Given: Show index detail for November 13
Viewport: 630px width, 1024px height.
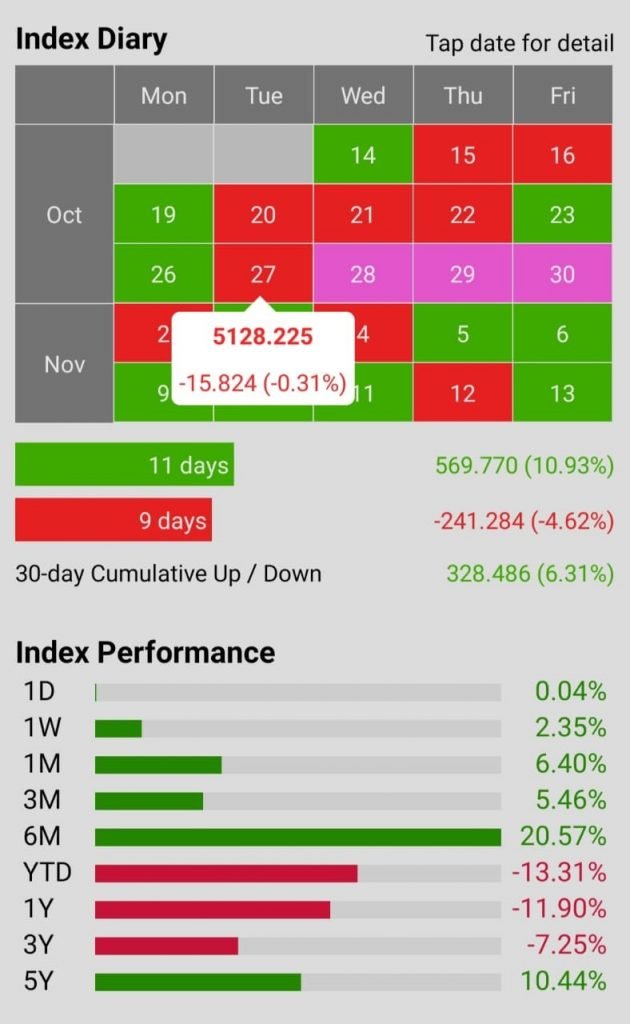Looking at the screenshot, I should (x=562, y=393).
